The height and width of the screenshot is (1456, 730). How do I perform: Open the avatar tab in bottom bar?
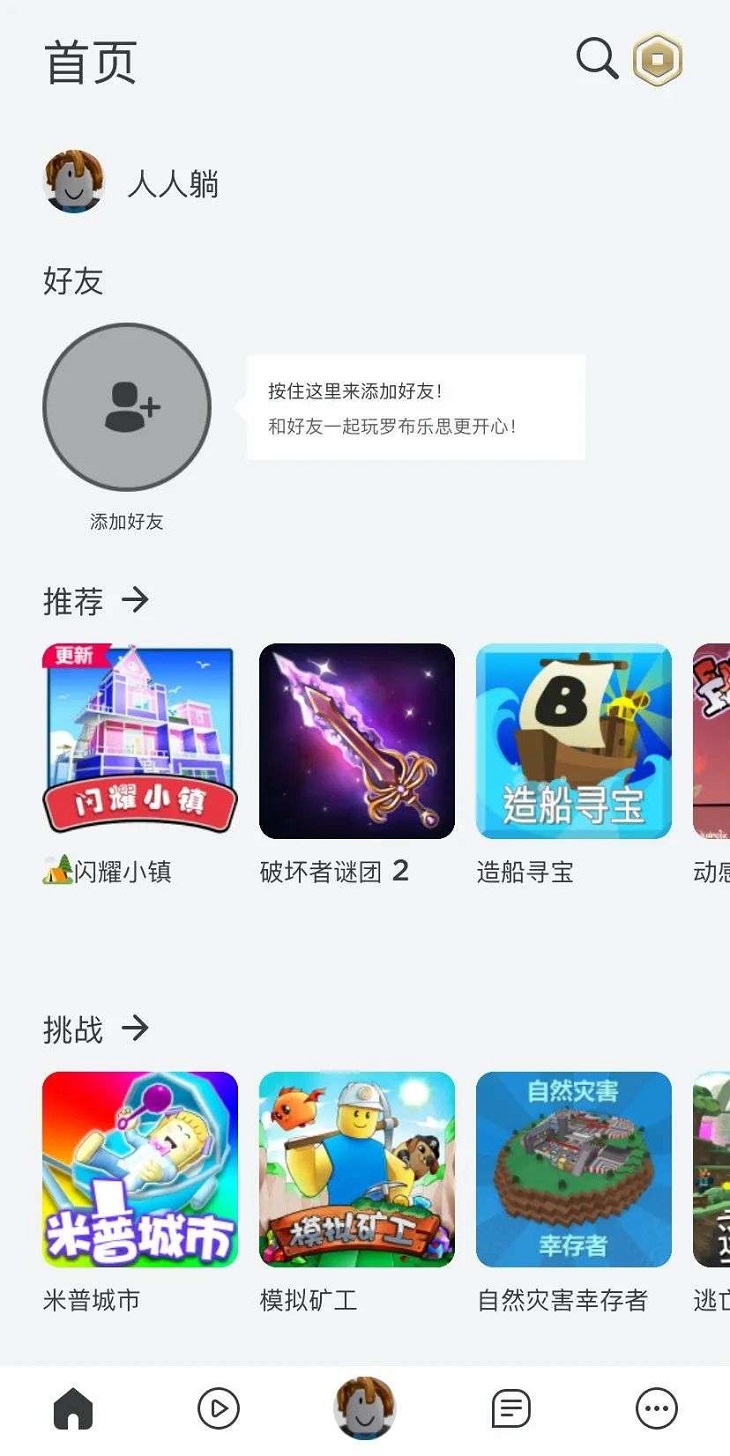[365, 1408]
